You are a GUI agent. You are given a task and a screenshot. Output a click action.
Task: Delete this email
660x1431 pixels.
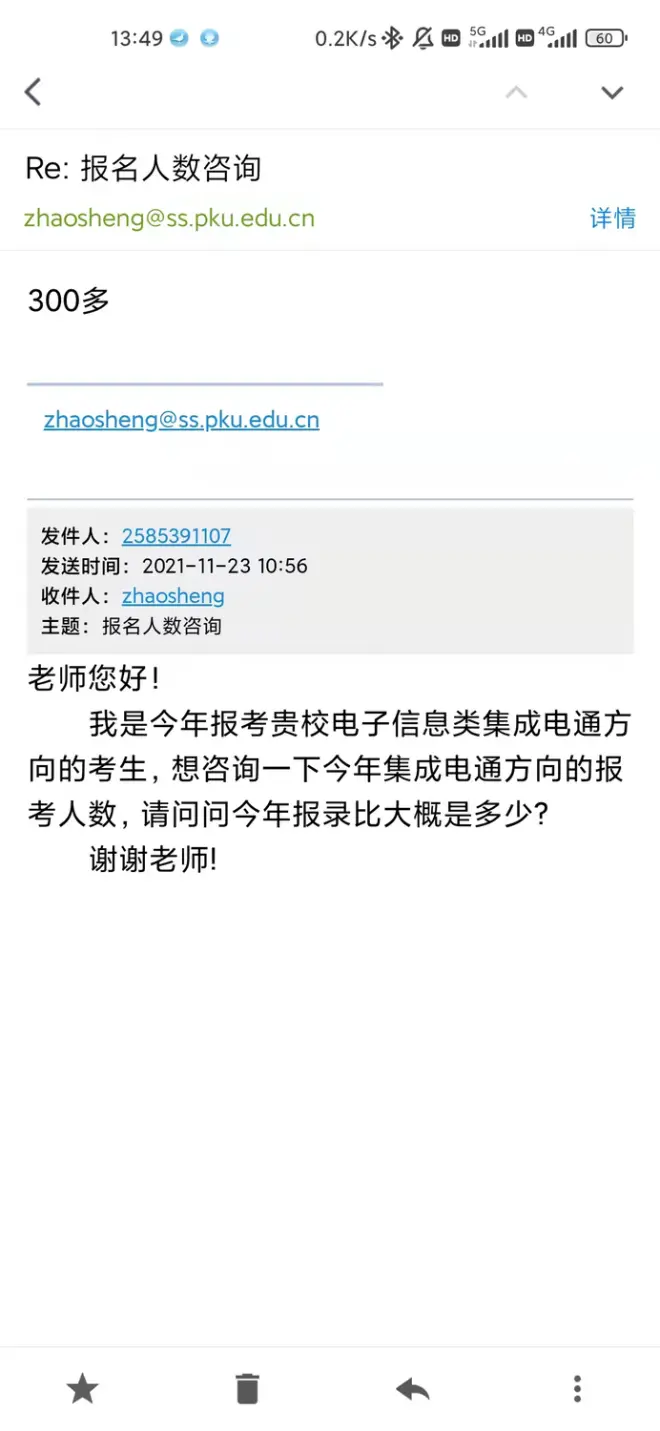click(247, 1388)
